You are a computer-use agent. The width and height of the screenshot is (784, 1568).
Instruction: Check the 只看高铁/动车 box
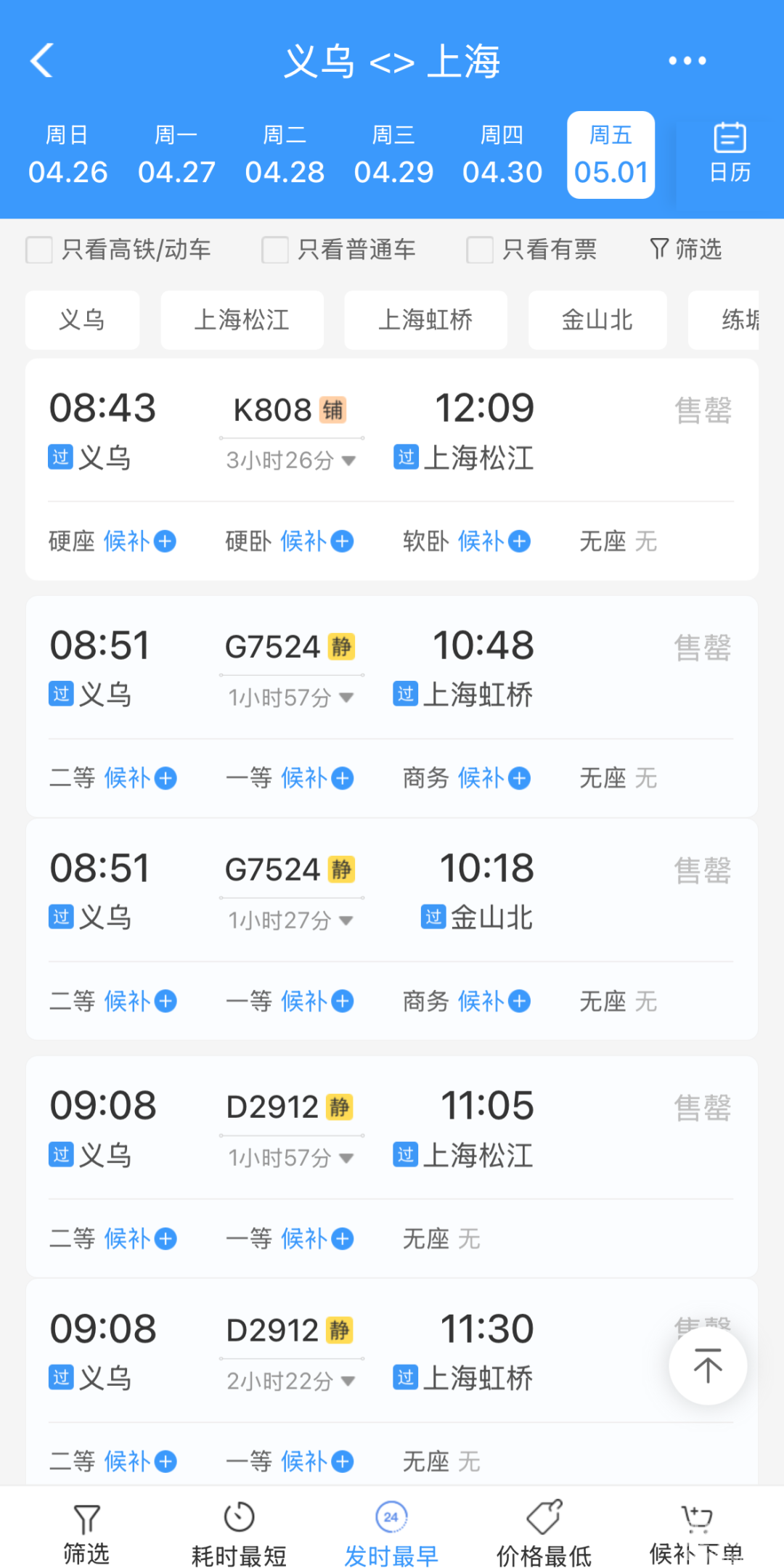[39, 250]
